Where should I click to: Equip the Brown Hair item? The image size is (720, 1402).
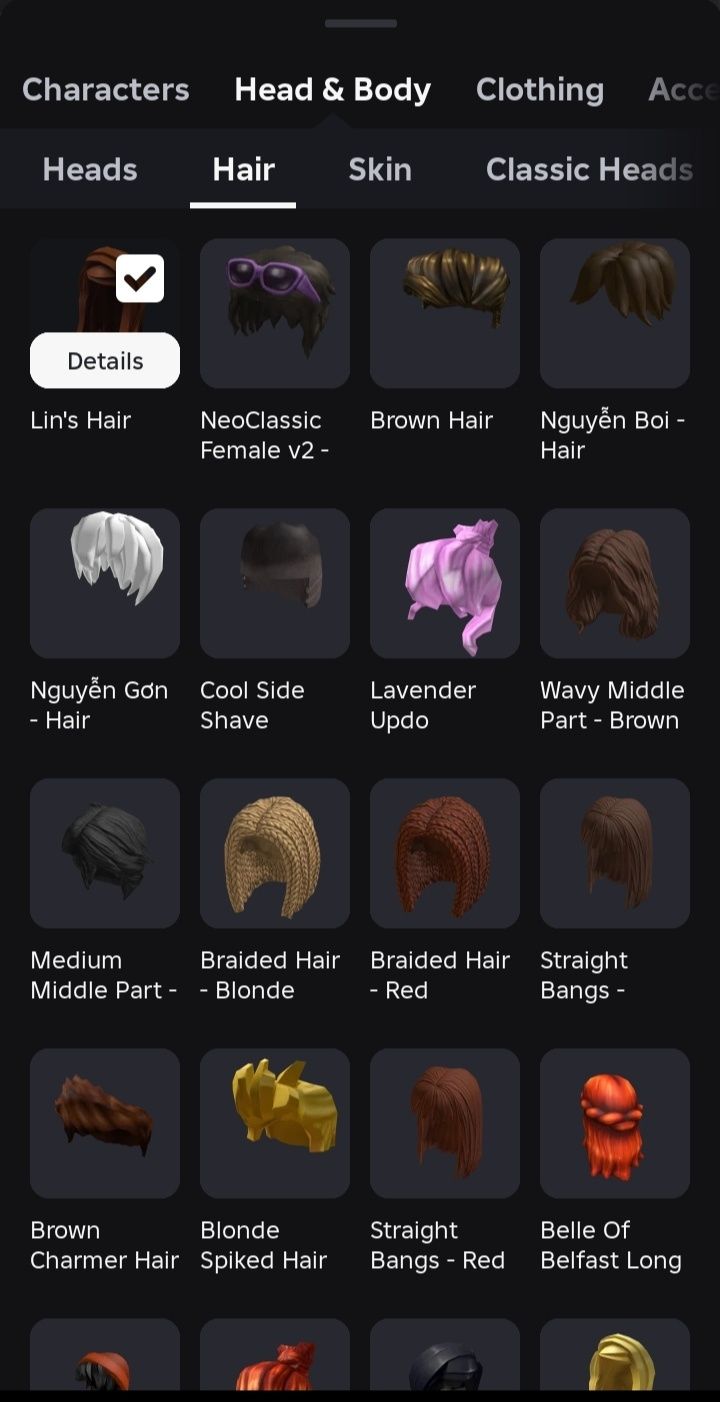445,313
